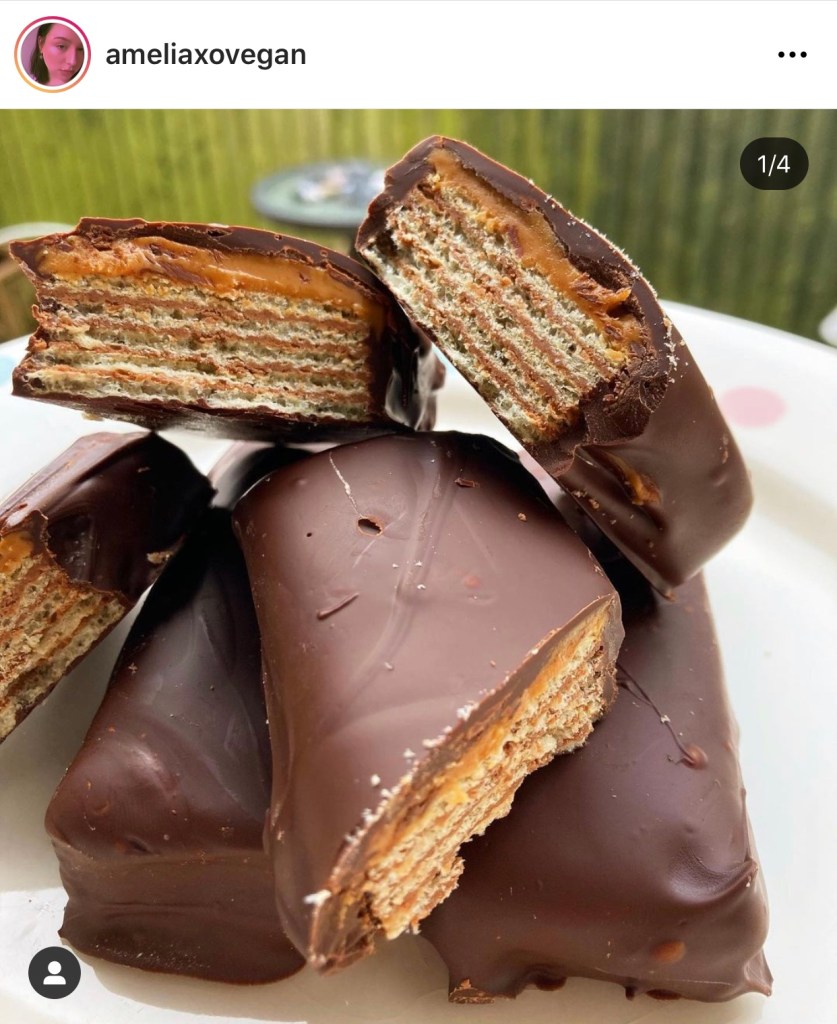Open ameliaxovegan's profile picture story

coord(52,54)
